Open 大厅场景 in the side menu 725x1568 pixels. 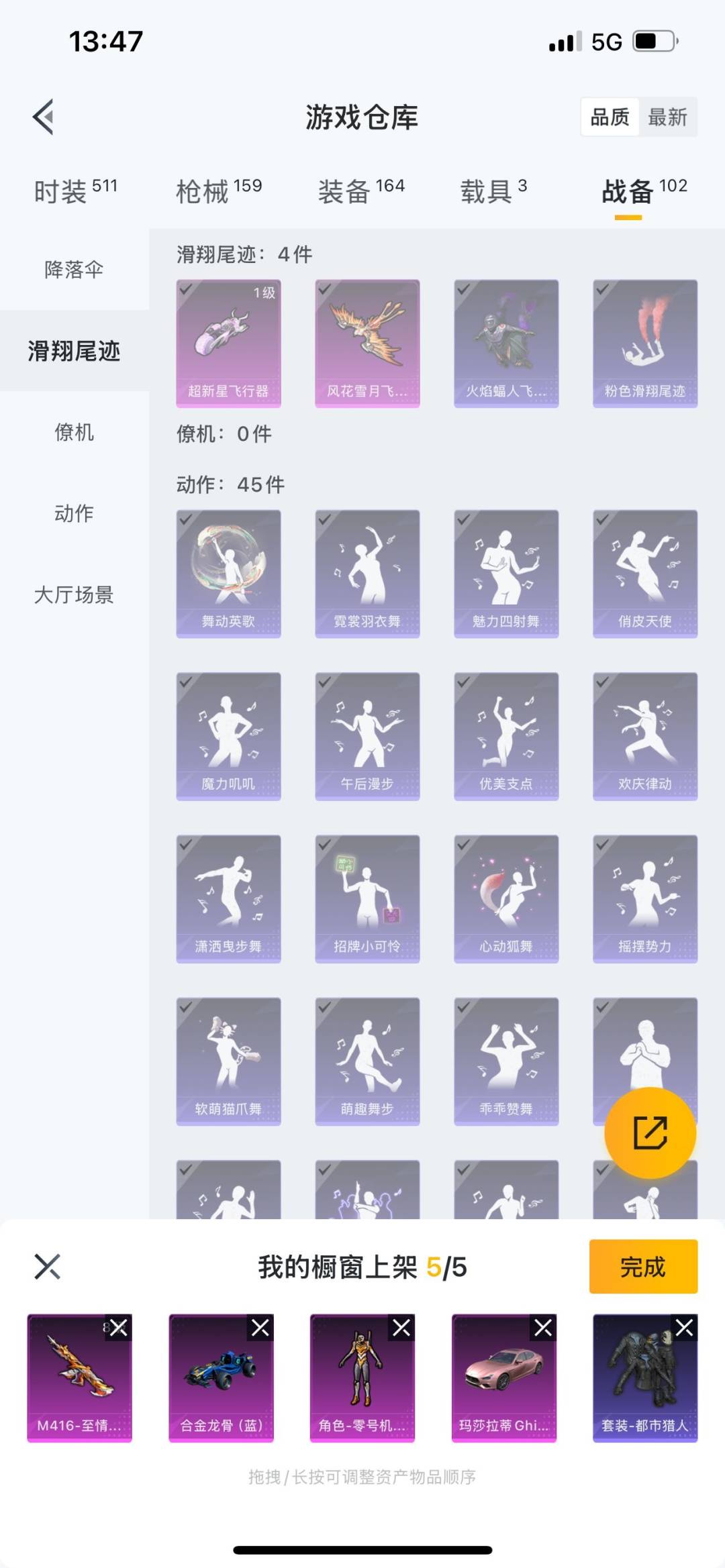[x=74, y=594]
